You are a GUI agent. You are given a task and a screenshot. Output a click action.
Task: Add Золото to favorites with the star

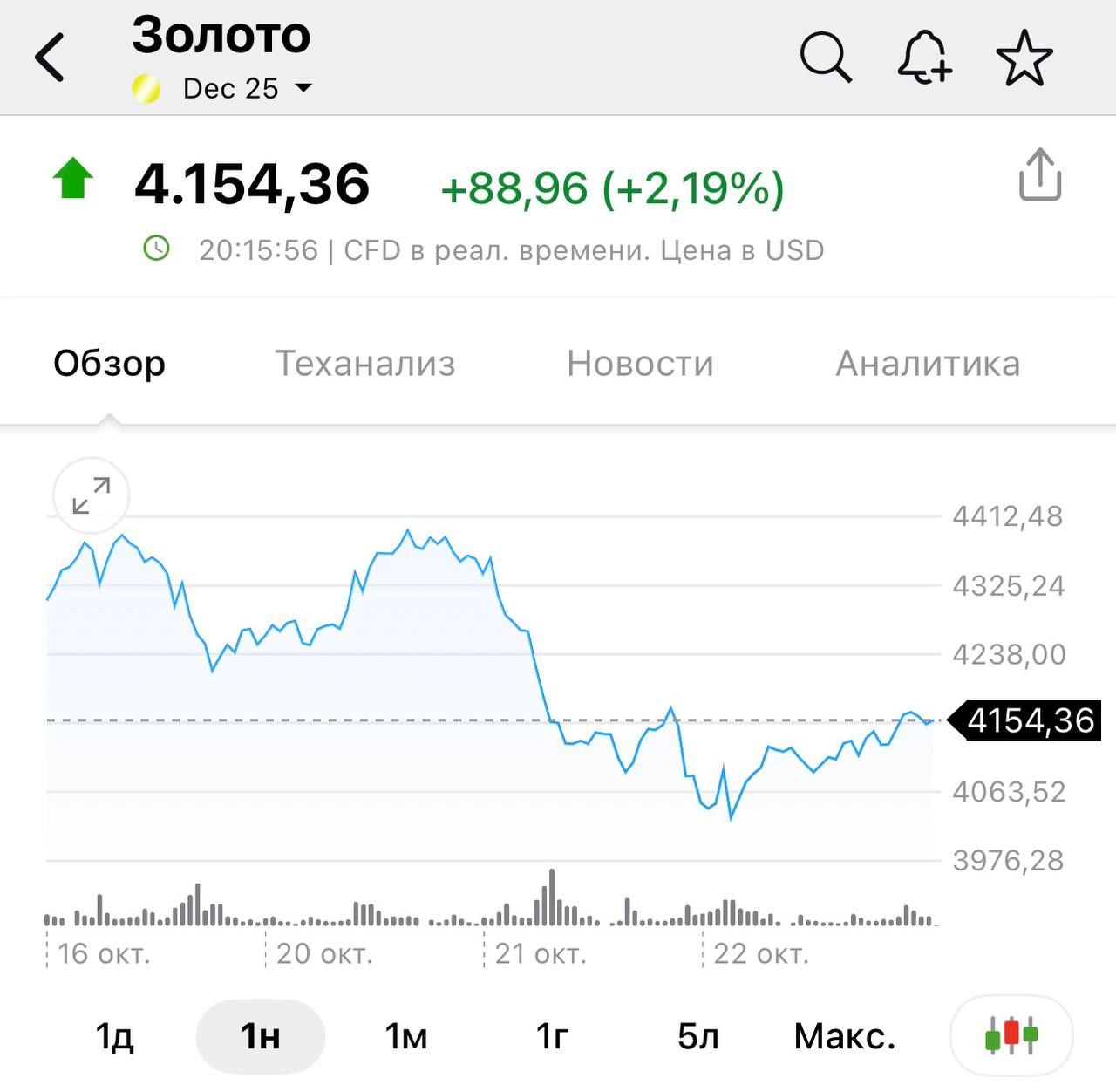pyautogui.click(x=1024, y=58)
